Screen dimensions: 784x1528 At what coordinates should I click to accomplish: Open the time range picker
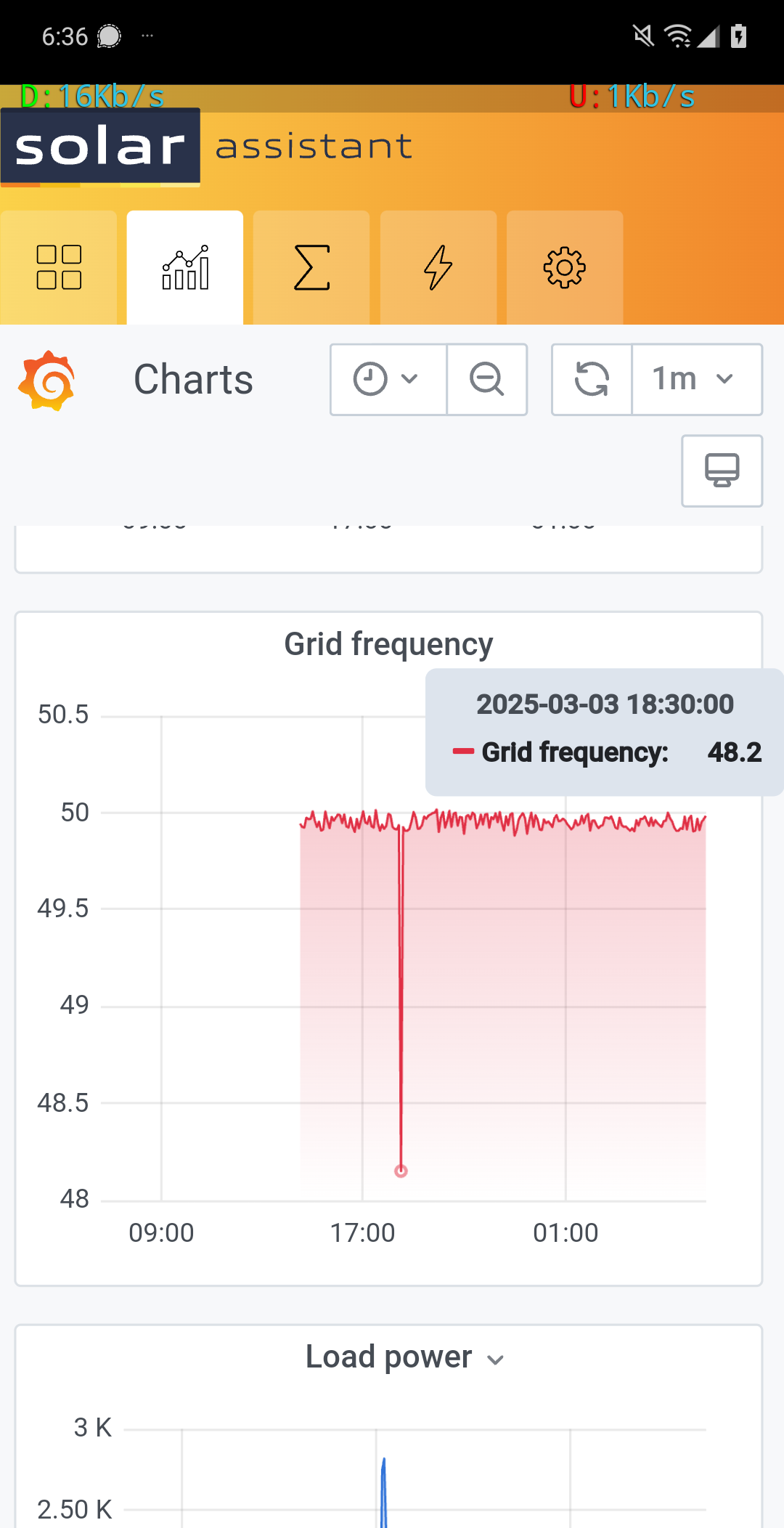click(388, 379)
